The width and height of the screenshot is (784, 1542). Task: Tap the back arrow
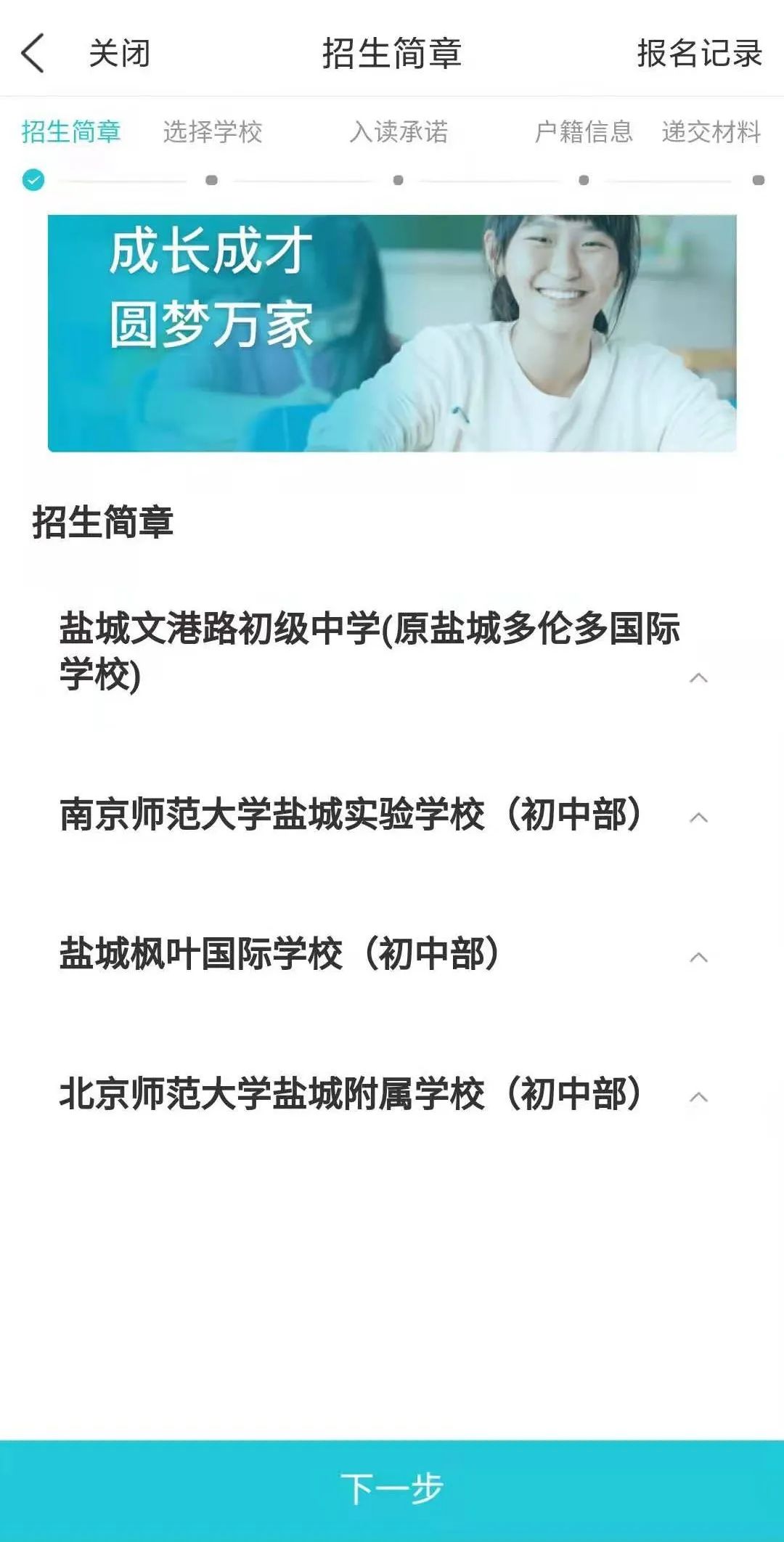pyautogui.click(x=33, y=54)
